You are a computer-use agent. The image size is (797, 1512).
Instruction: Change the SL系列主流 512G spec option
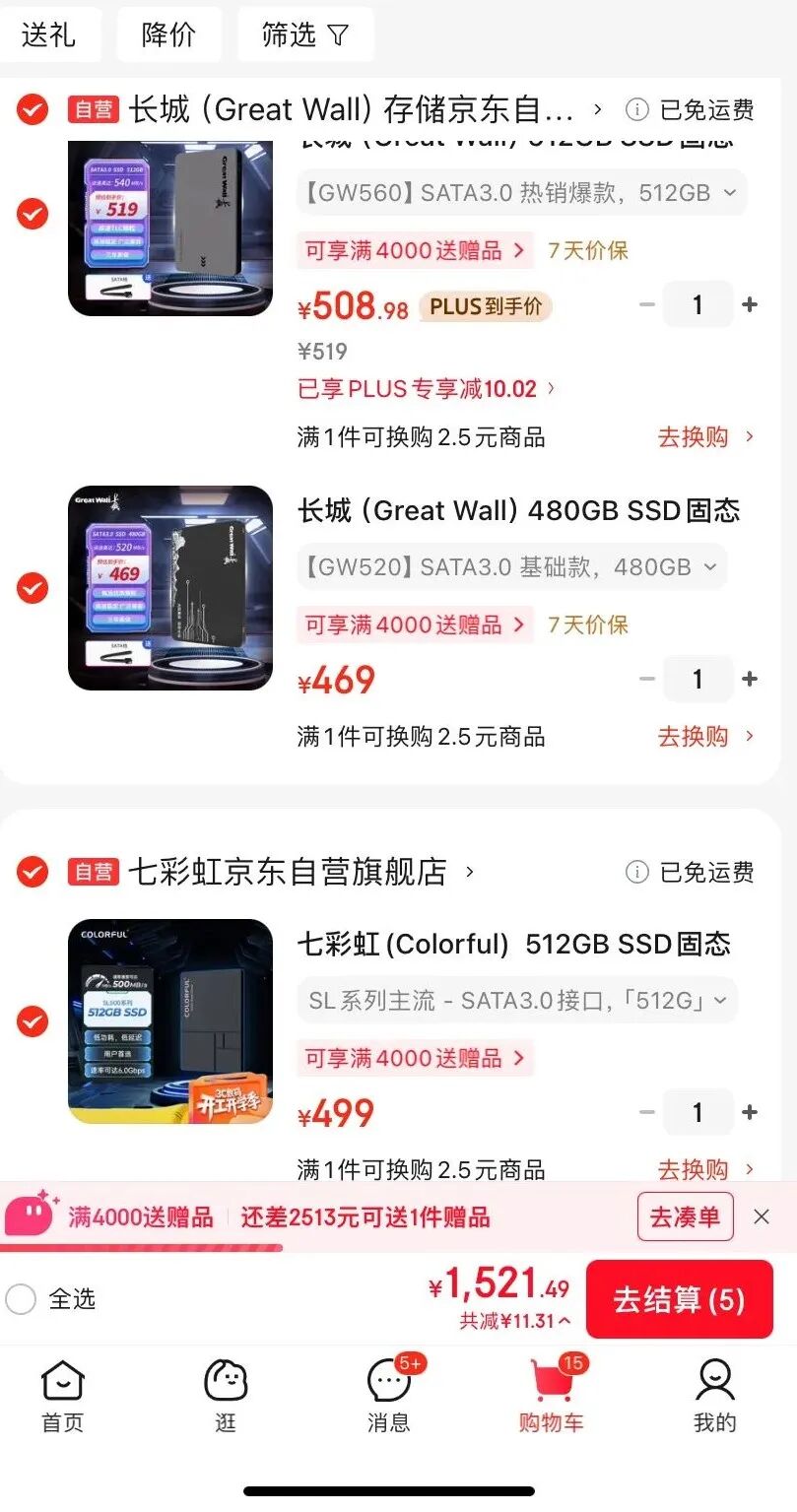(x=517, y=1001)
